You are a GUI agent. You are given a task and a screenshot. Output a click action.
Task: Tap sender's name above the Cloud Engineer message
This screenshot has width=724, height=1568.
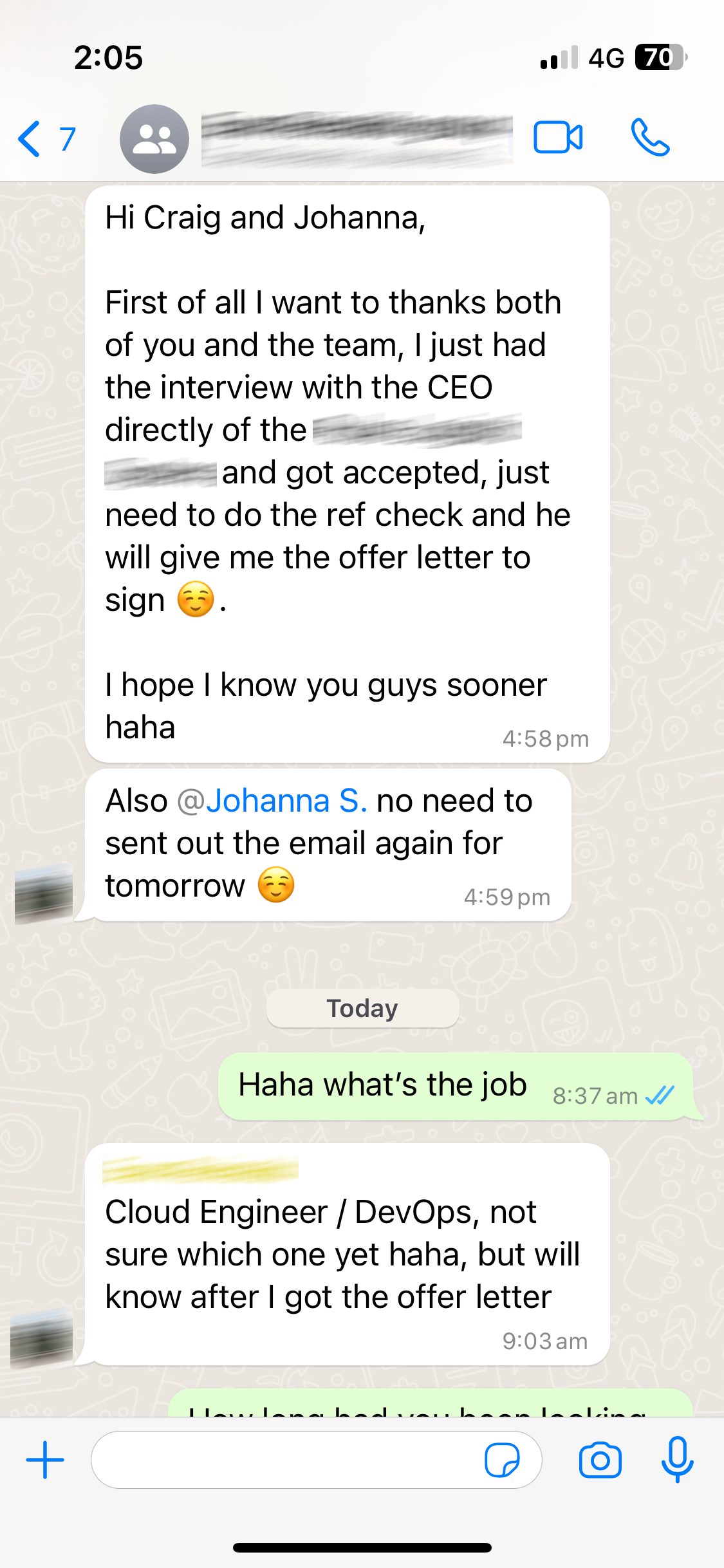[200, 1170]
